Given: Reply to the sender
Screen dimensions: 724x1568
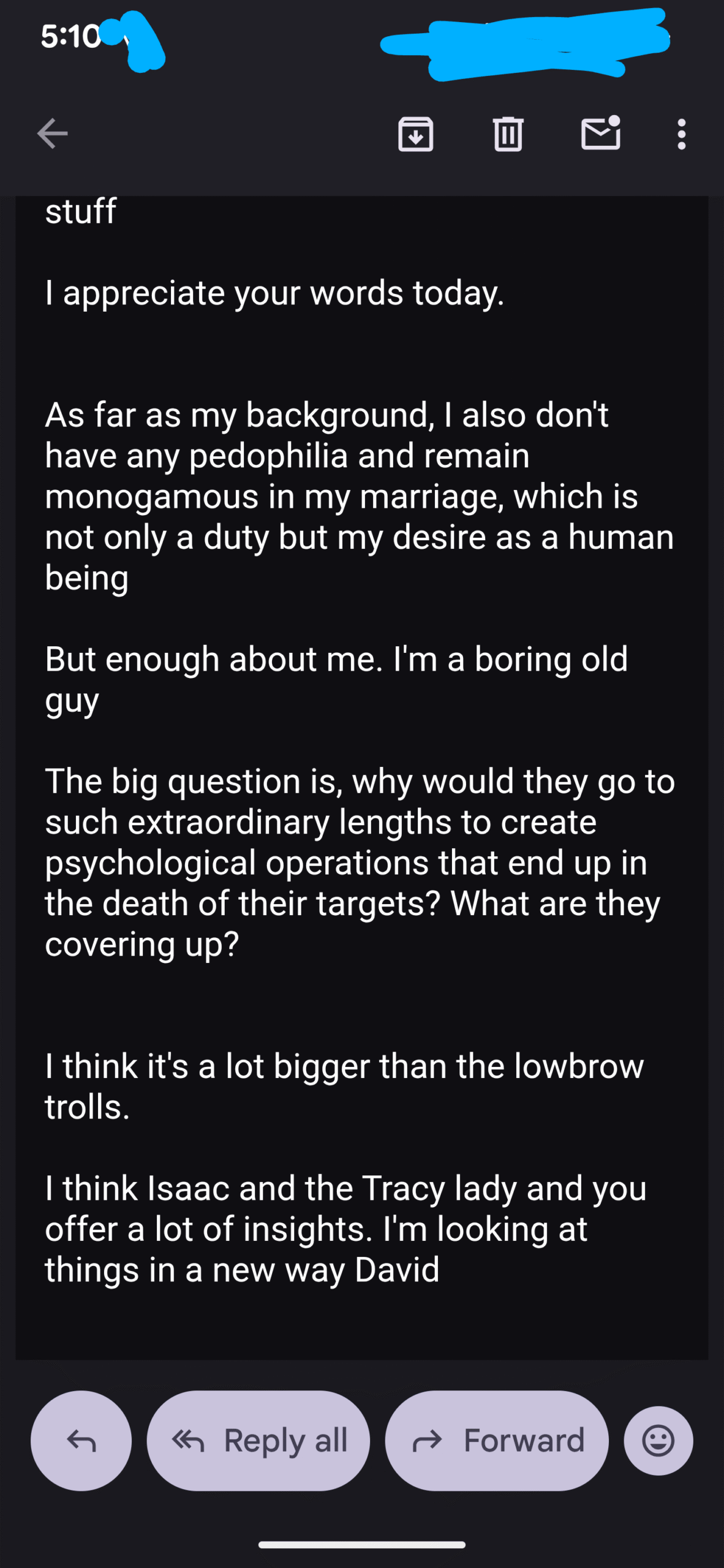Looking at the screenshot, I should (81, 1441).
